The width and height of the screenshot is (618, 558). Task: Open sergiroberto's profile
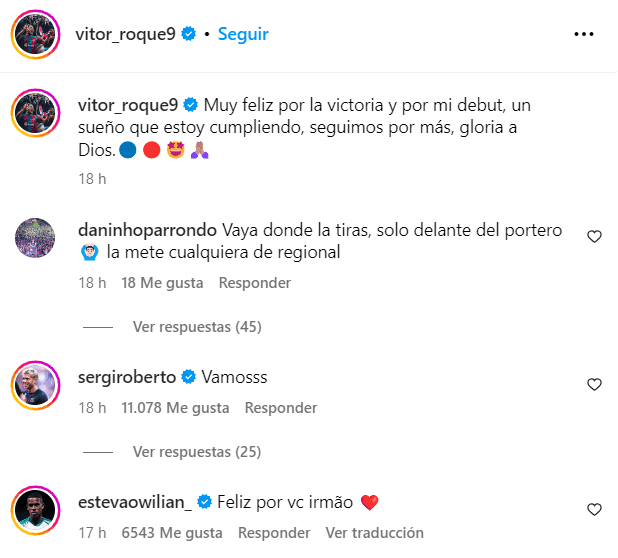point(126,377)
